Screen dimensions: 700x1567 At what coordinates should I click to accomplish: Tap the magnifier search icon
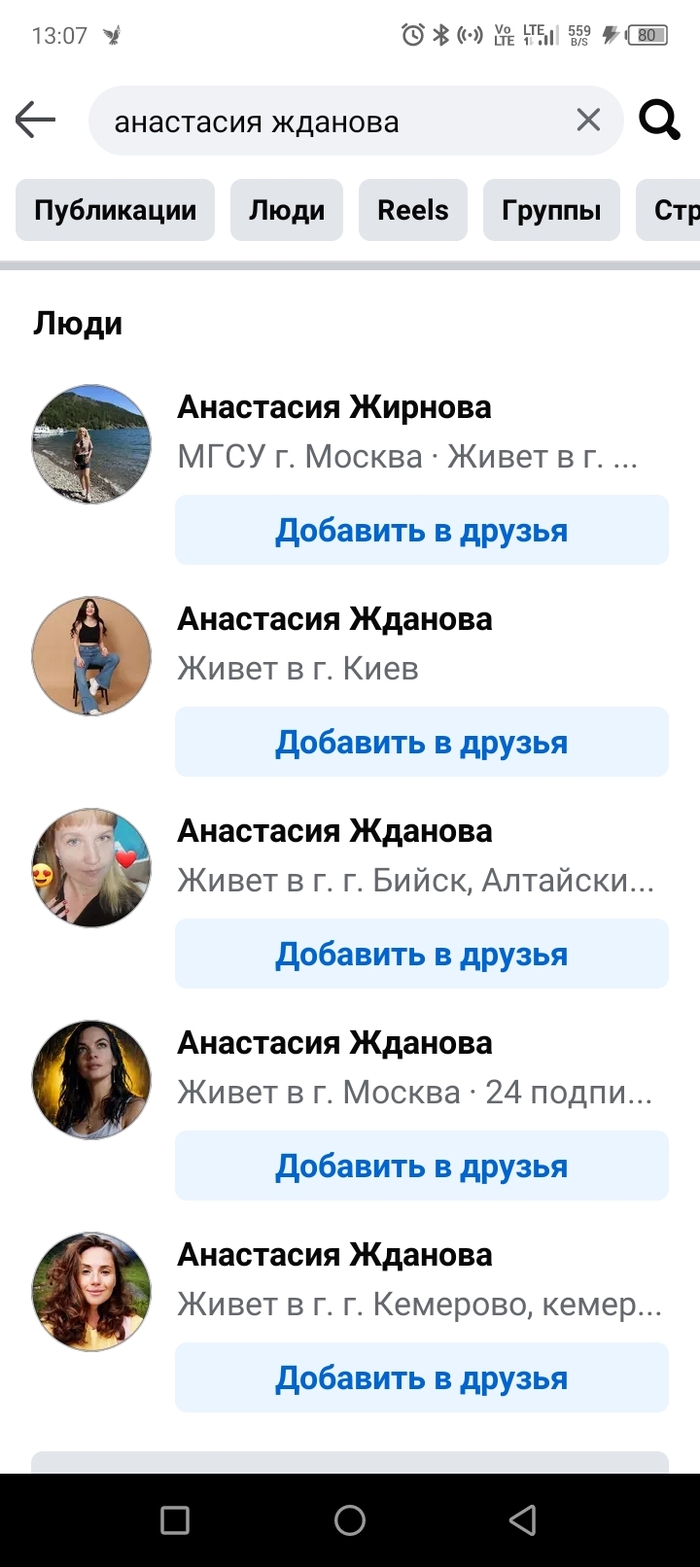click(x=659, y=121)
